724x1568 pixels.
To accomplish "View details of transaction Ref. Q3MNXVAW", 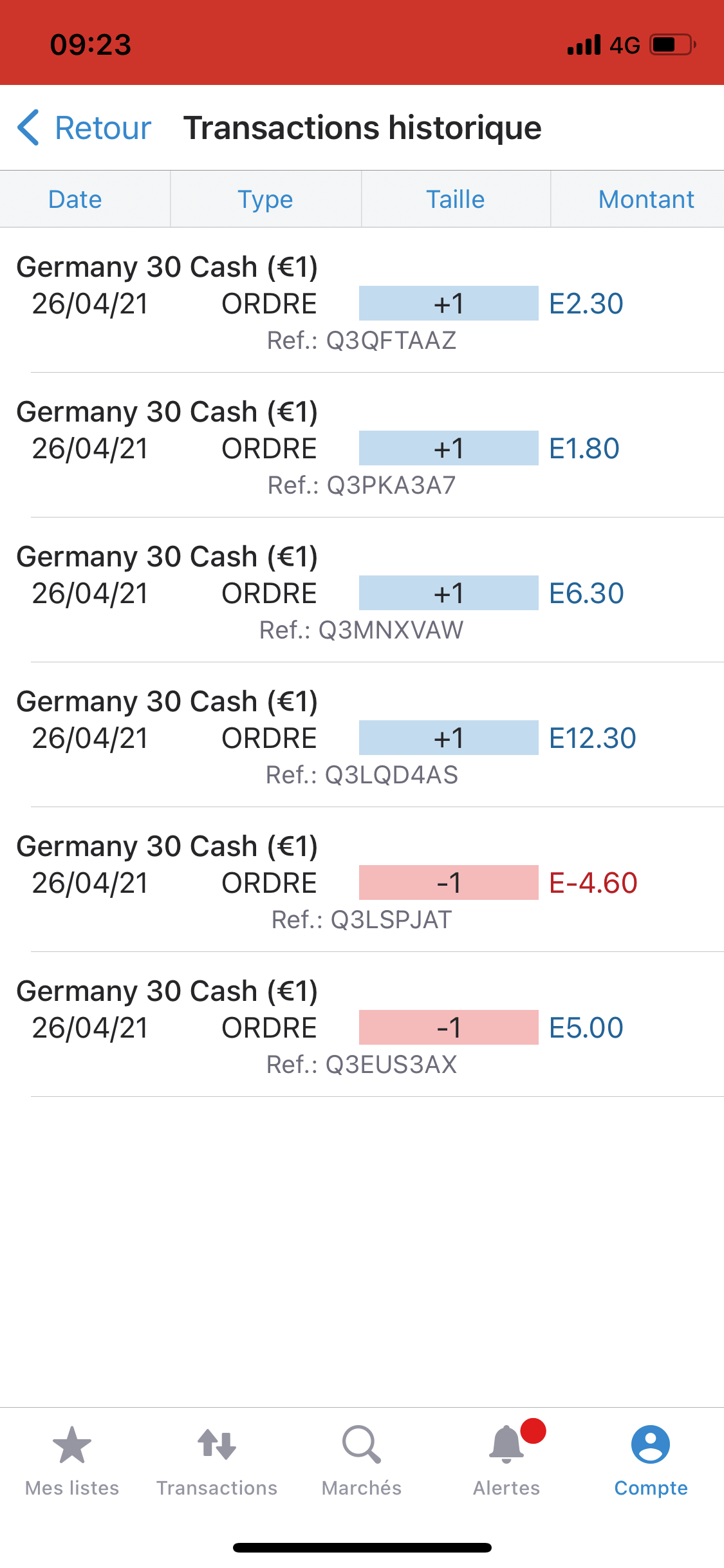I will (x=362, y=593).
